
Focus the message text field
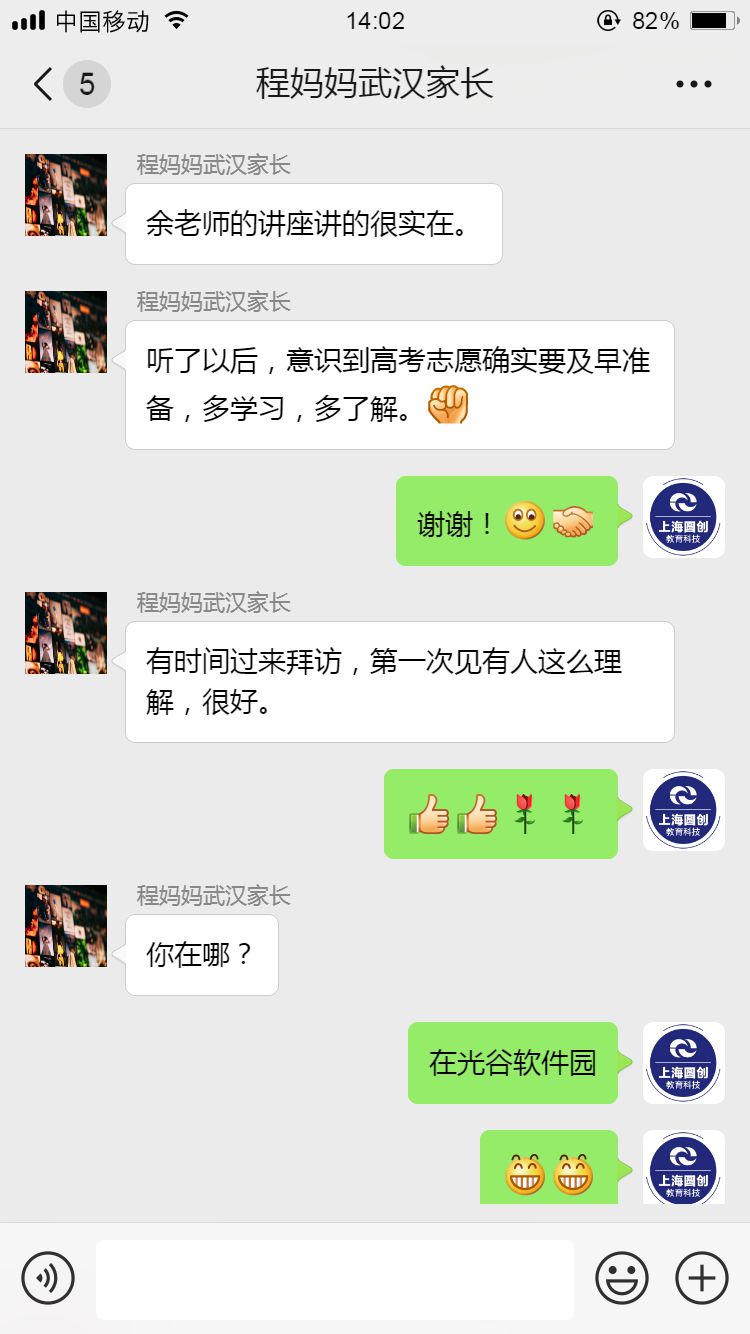coord(335,1279)
